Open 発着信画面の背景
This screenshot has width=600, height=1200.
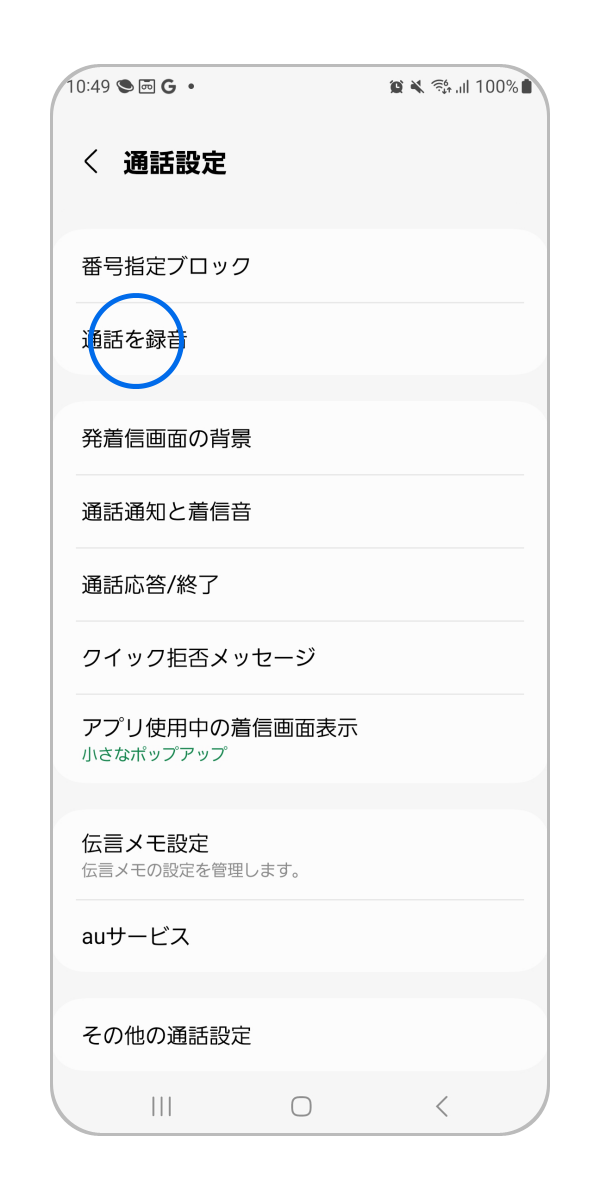tap(300, 438)
